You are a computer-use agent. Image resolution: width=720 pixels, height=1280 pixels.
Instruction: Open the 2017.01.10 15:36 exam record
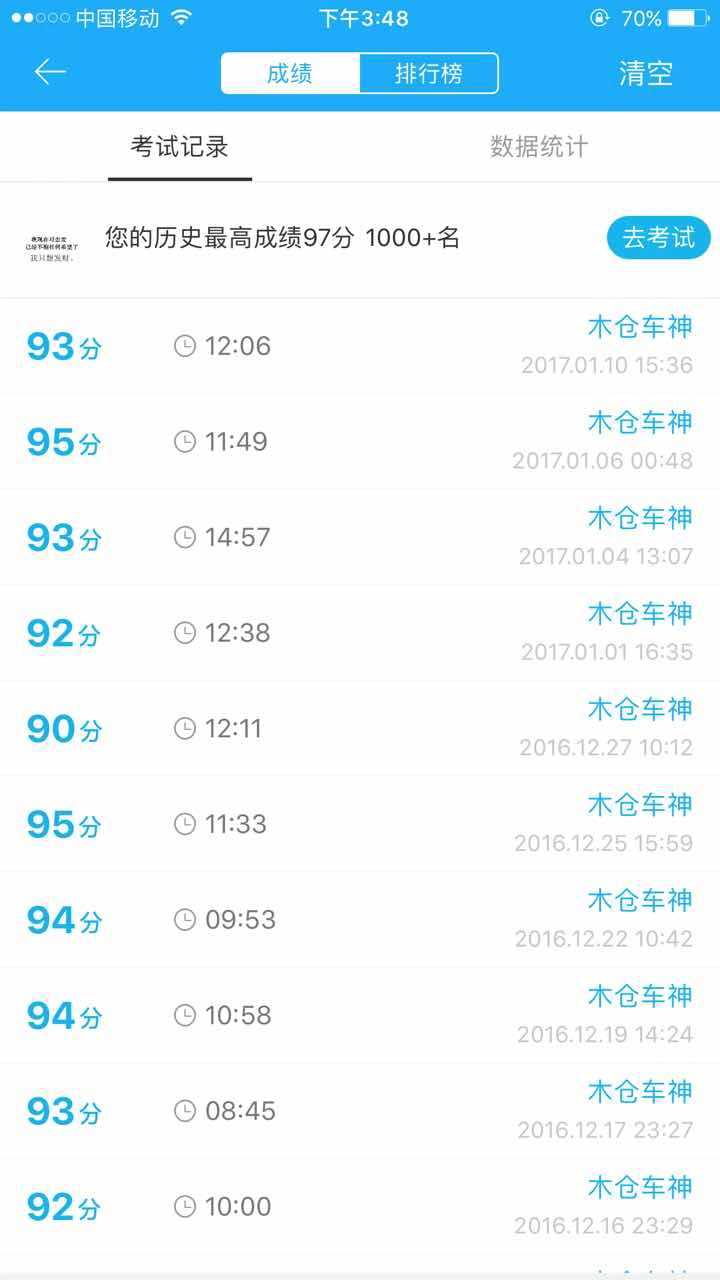click(360, 346)
